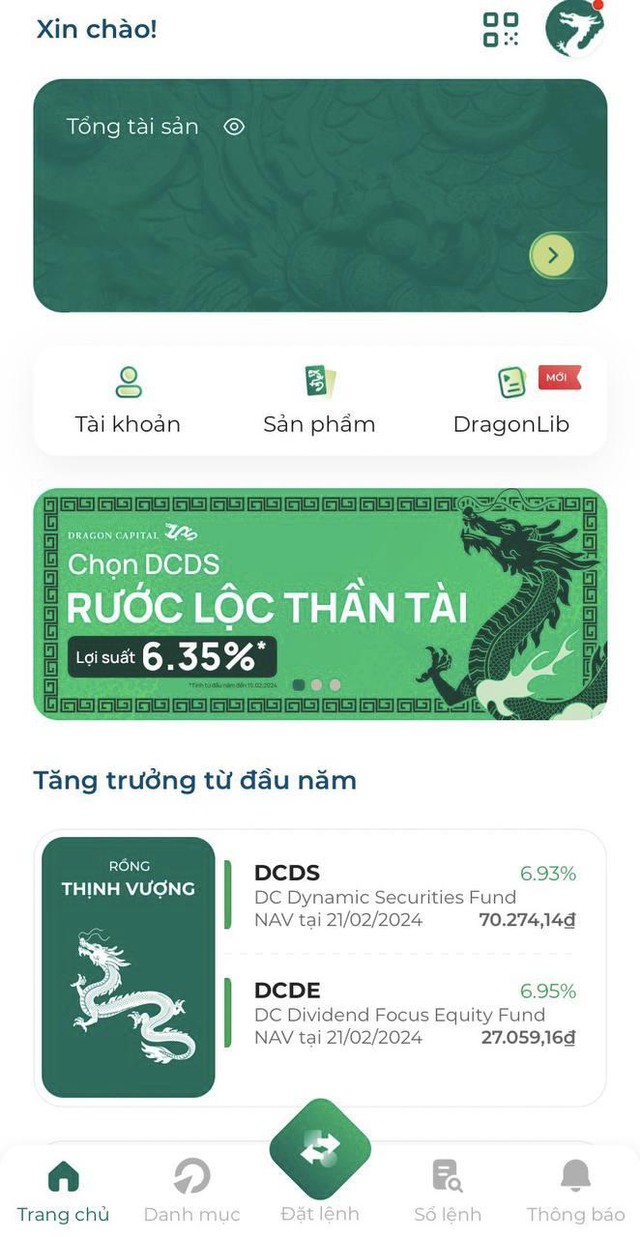Open the Thông báo tab

[x=576, y=1192]
